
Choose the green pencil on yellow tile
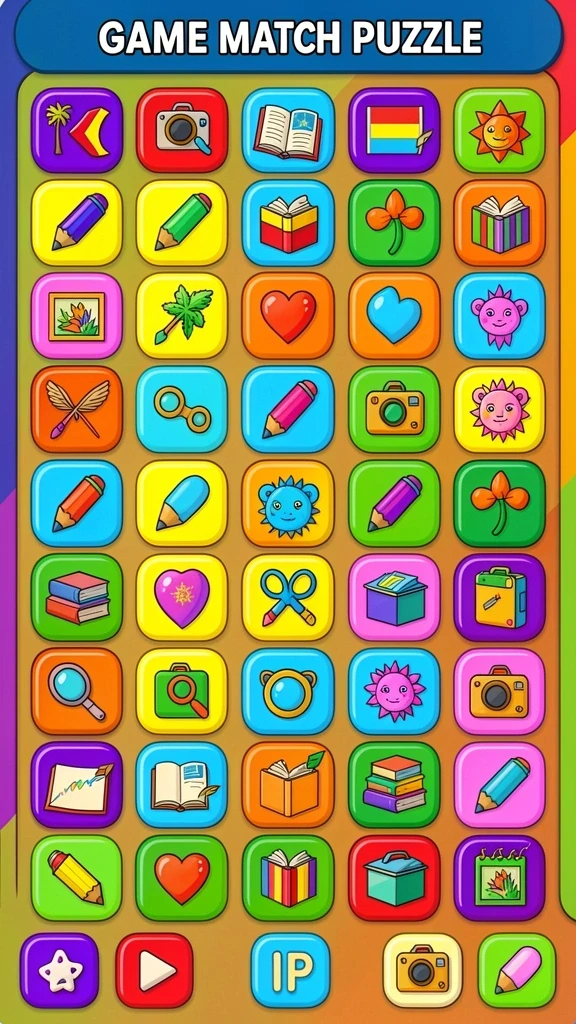pos(182,223)
